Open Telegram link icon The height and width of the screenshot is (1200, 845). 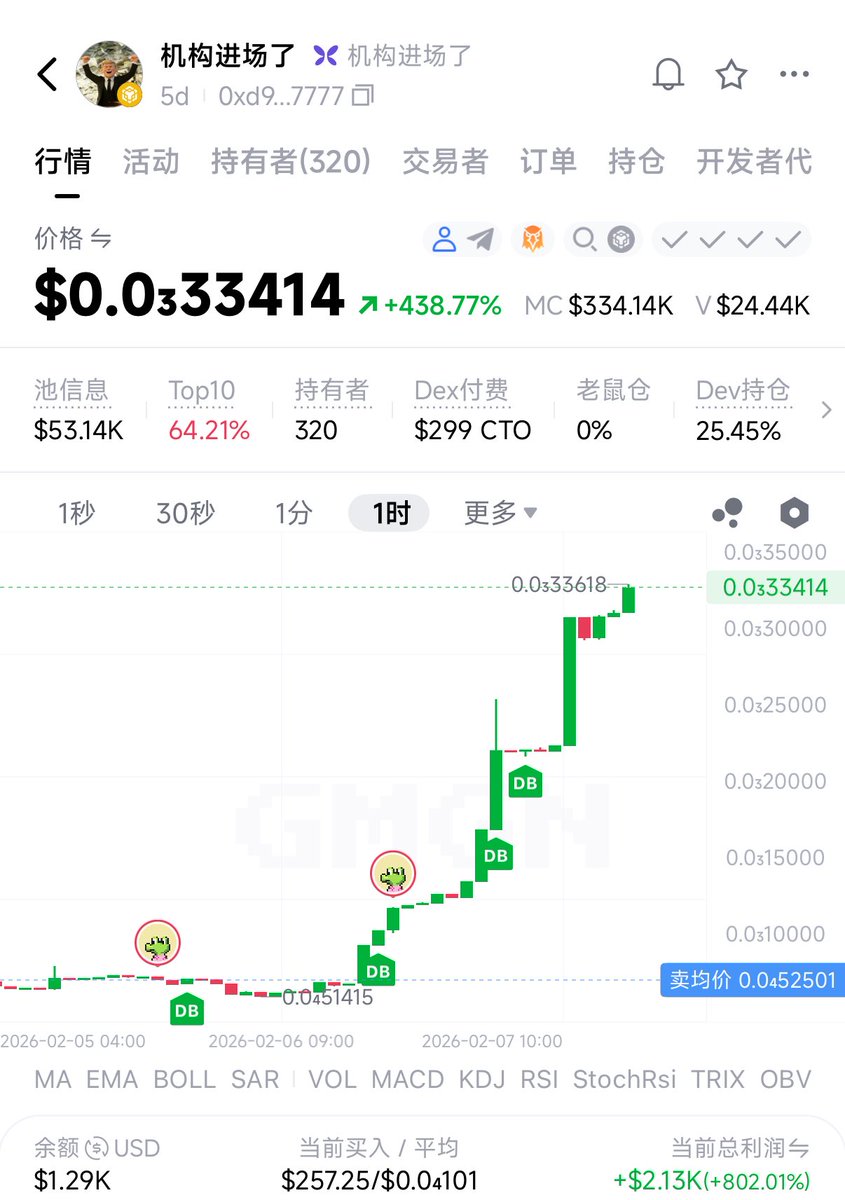point(481,240)
